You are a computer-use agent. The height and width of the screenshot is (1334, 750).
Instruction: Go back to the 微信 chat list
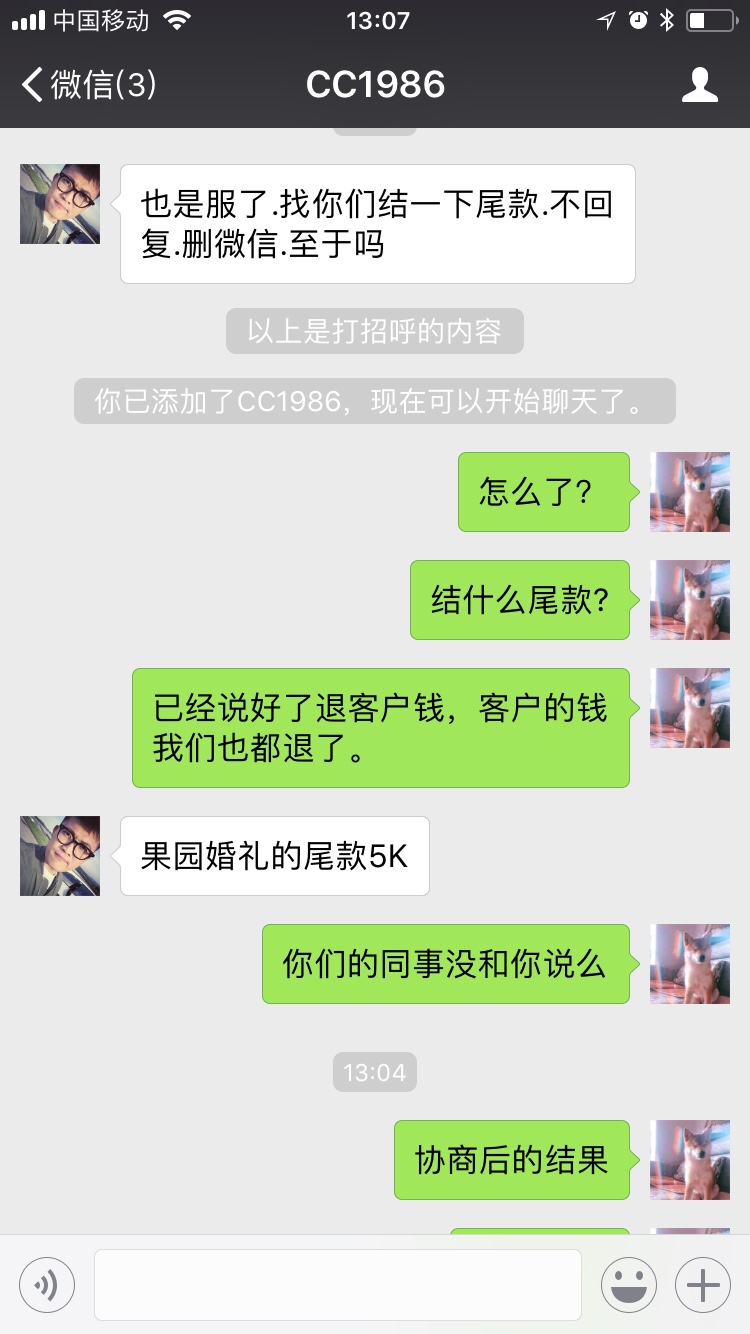point(88,85)
